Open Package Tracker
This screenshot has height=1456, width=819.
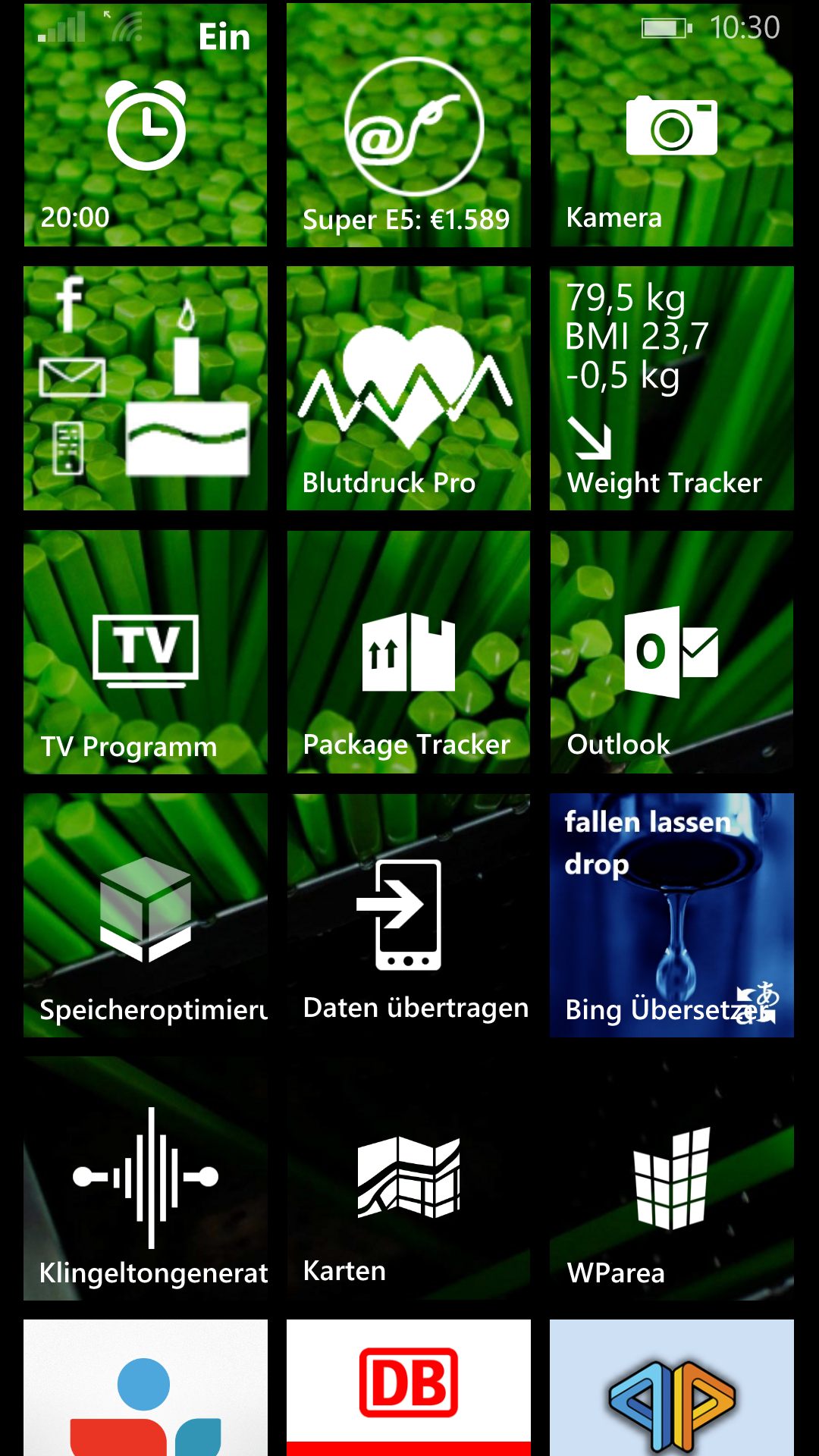point(408,652)
